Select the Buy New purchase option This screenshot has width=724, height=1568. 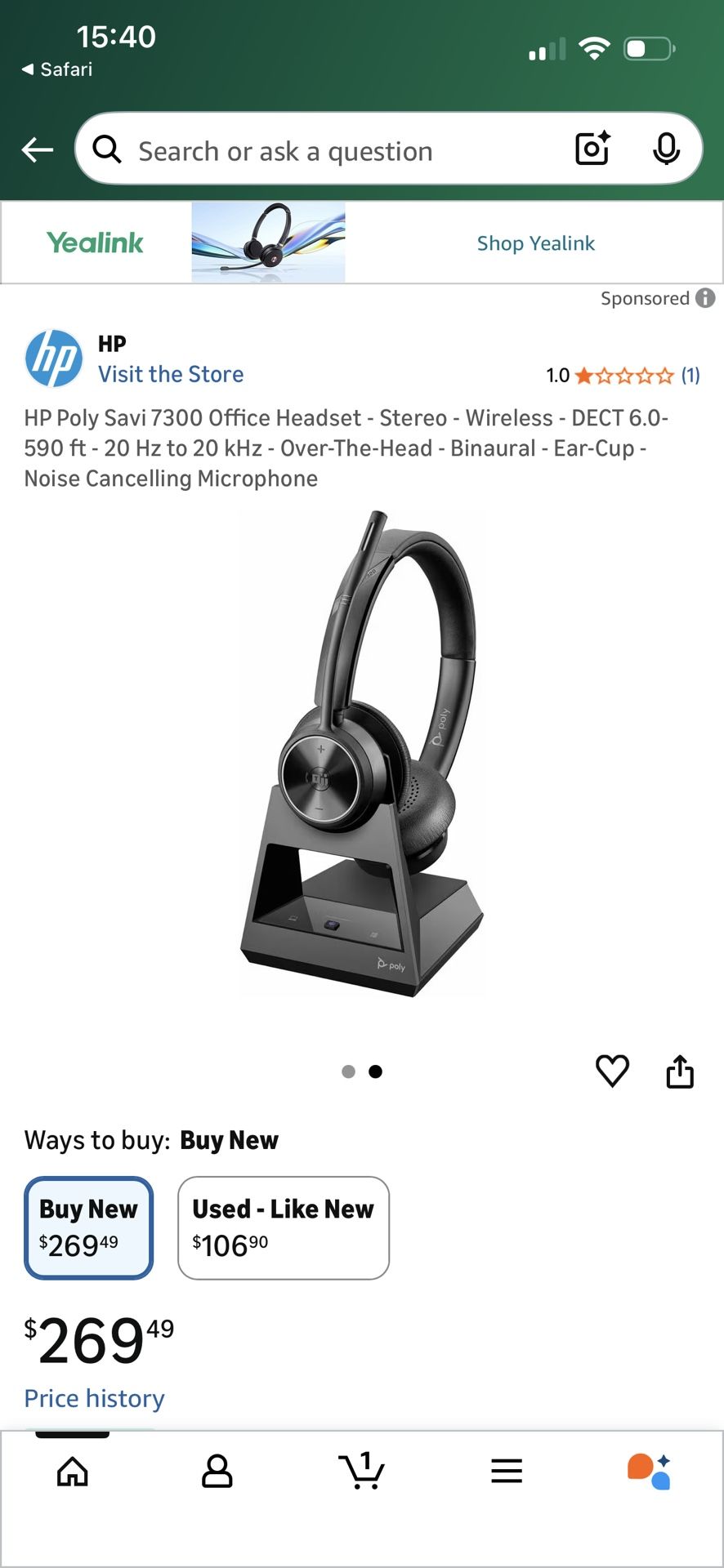[x=88, y=1227]
